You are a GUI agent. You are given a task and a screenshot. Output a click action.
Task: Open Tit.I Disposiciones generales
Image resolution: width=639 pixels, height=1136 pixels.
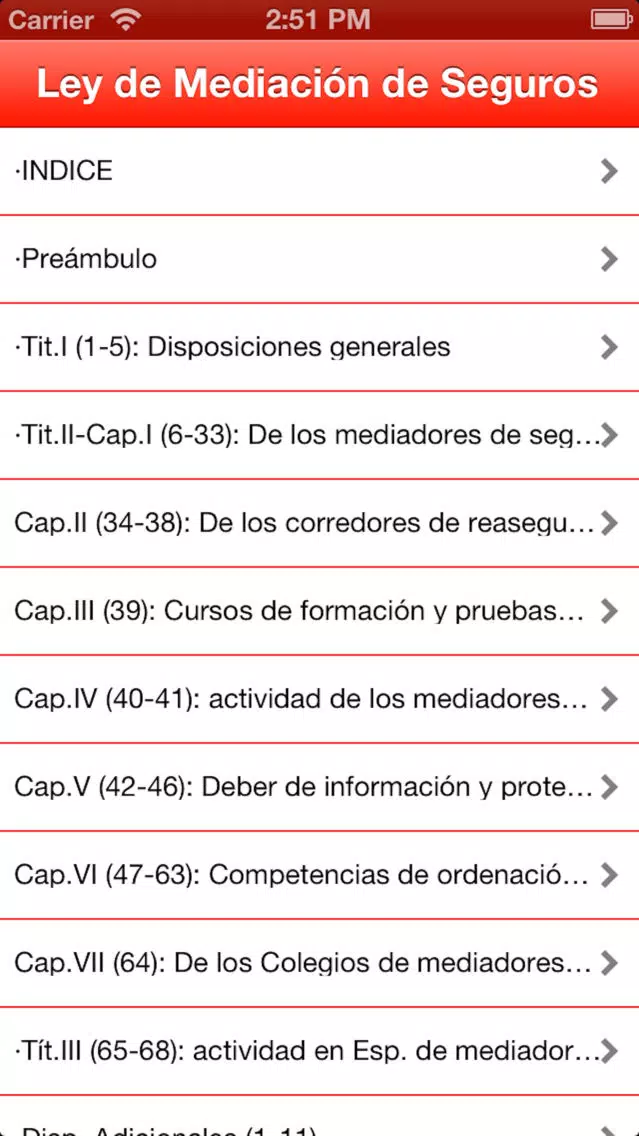[x=320, y=348]
